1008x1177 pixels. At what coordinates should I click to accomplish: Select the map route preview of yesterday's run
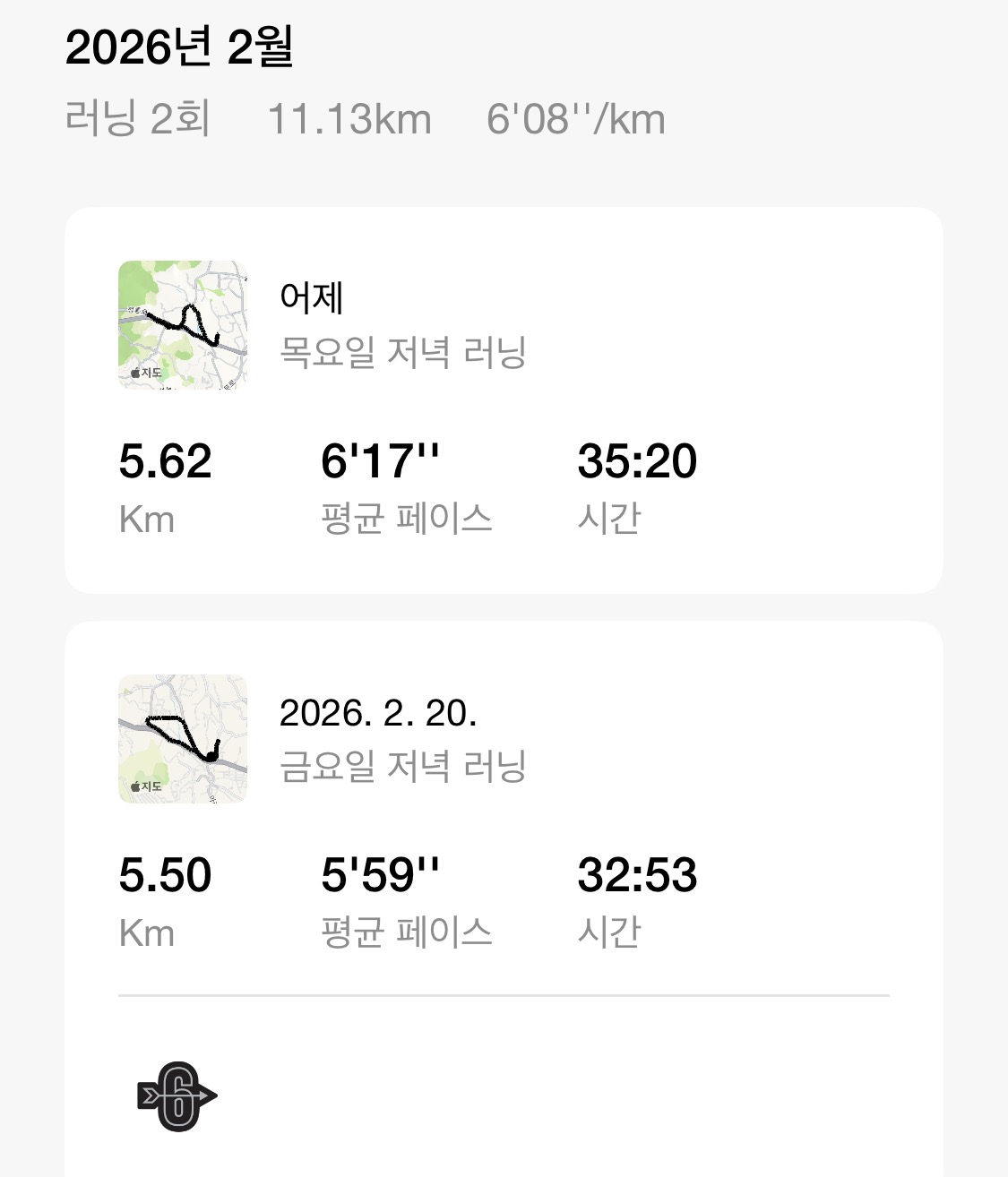182,324
